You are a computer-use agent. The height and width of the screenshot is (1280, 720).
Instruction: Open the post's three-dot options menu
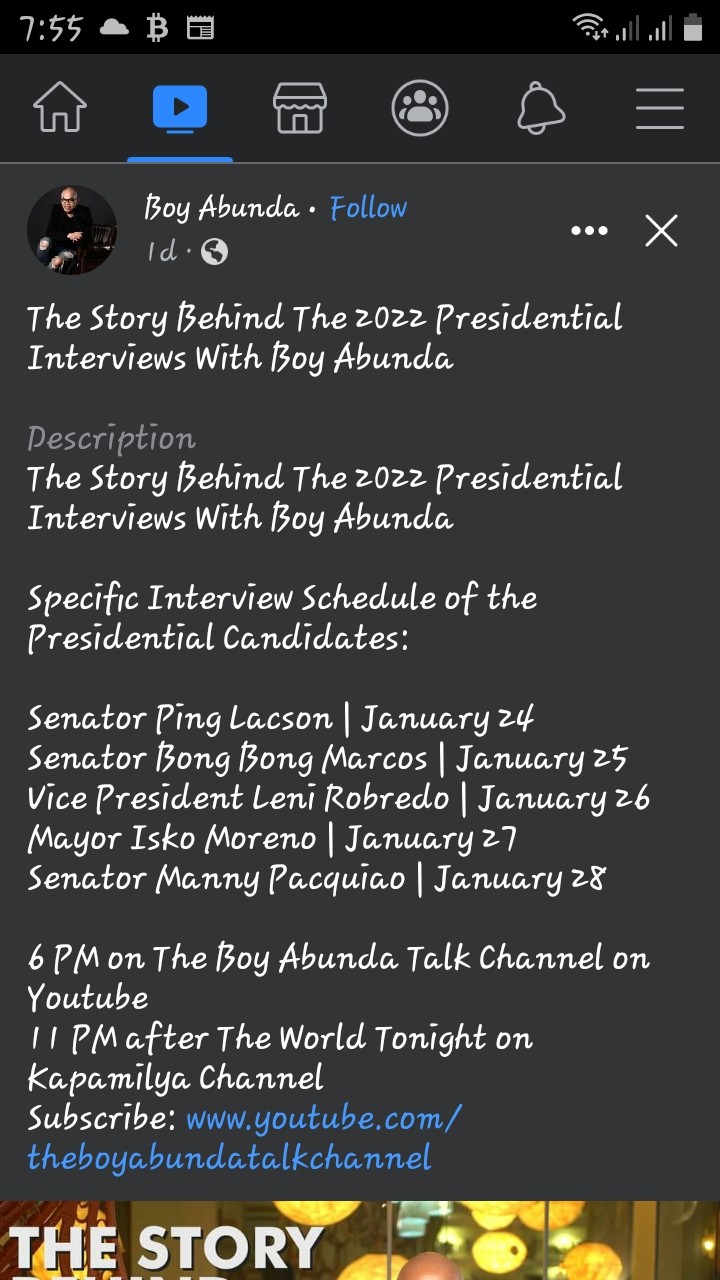589,231
